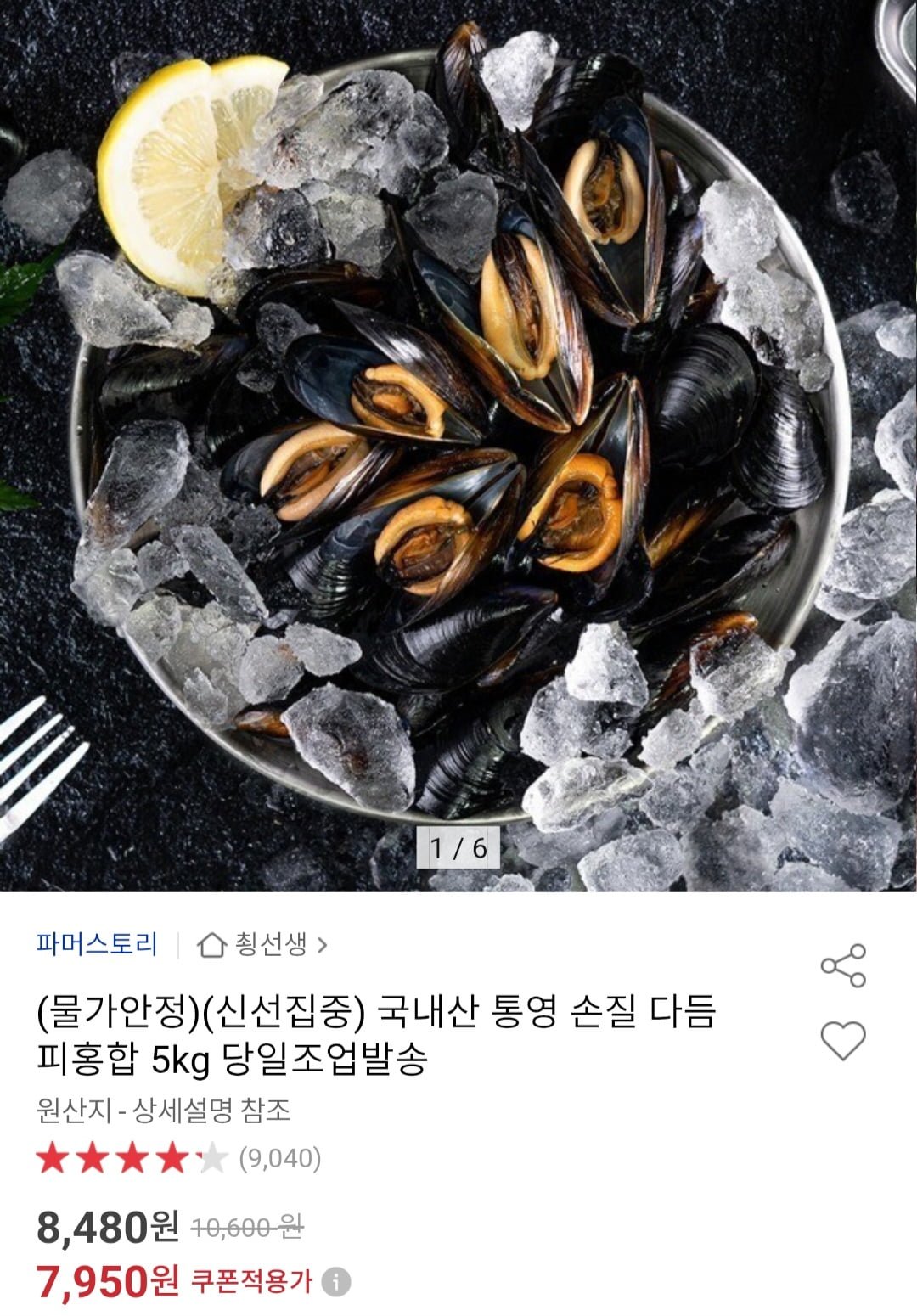Viewport: 917px width, 1316px height.
Task: Open the 파머스토리 brand link
Action: tap(97, 944)
